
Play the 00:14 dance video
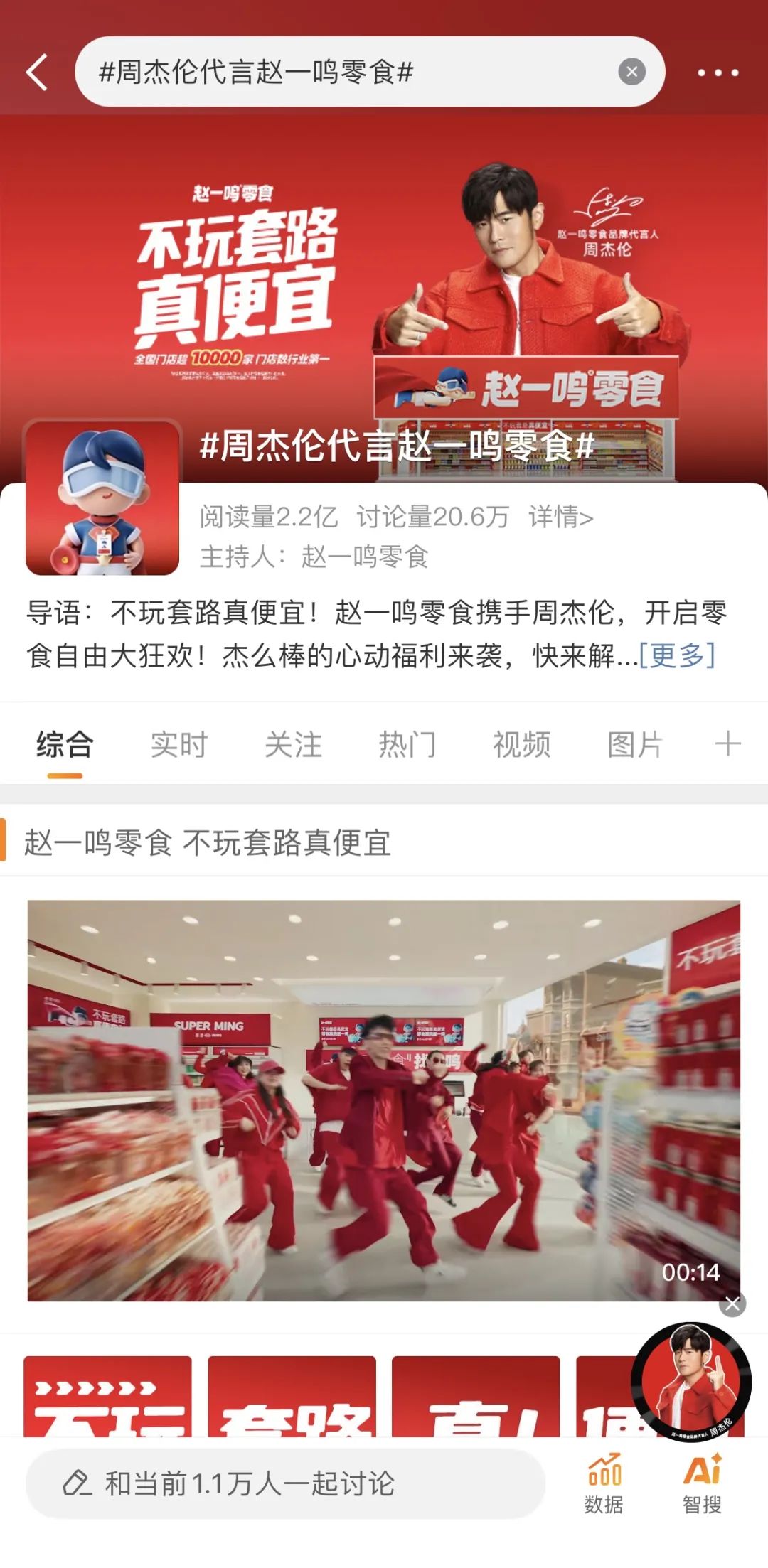[384, 1100]
